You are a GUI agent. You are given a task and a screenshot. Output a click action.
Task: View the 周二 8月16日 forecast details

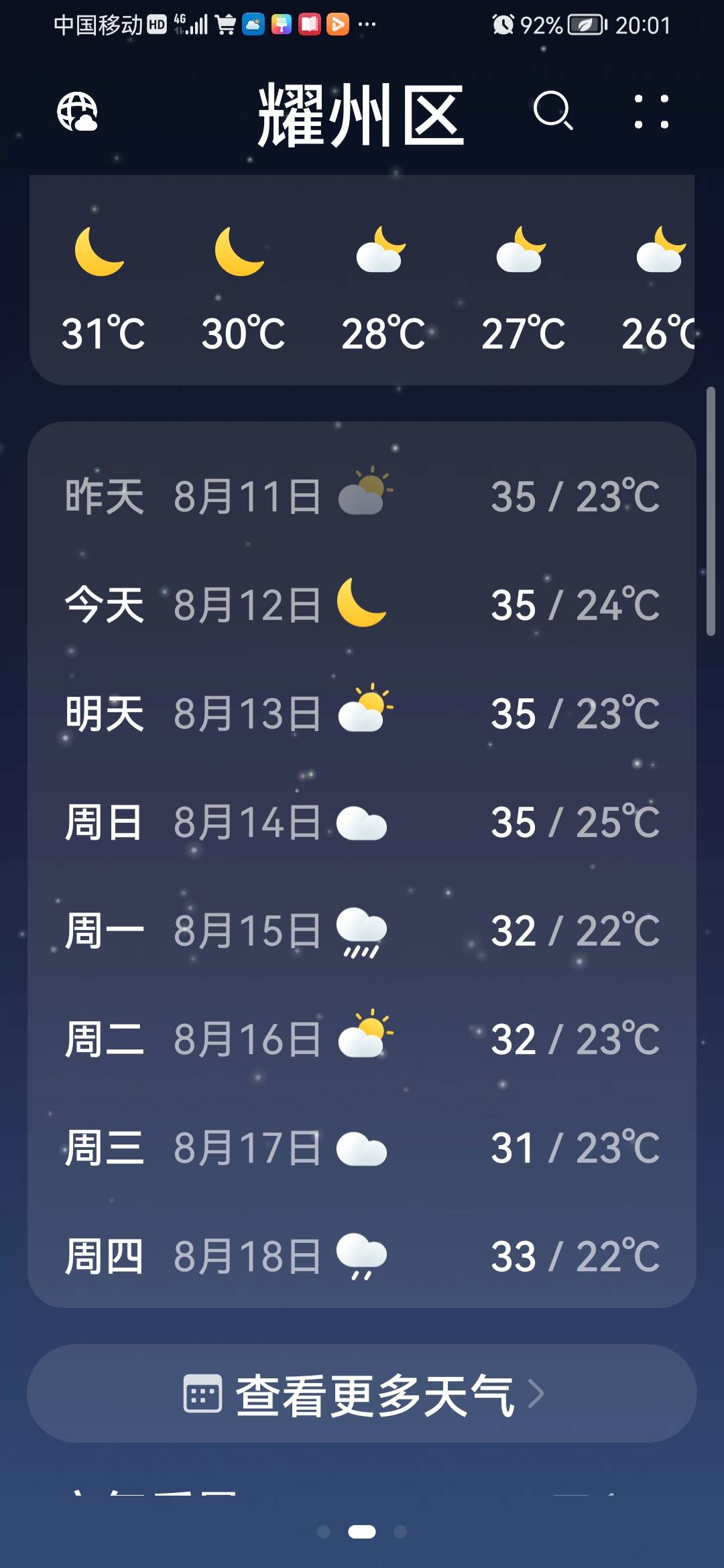point(362,1039)
